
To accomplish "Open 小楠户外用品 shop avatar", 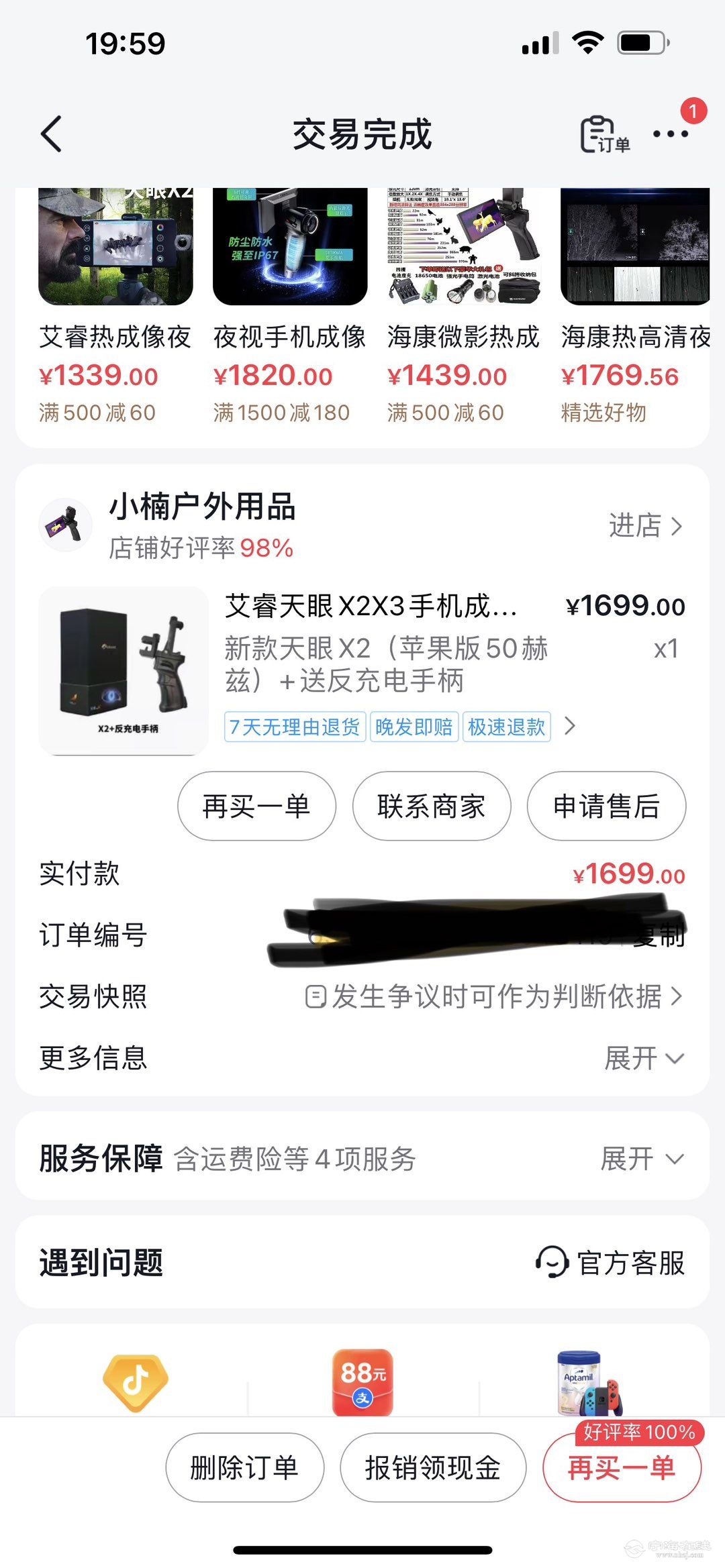I will (65, 524).
